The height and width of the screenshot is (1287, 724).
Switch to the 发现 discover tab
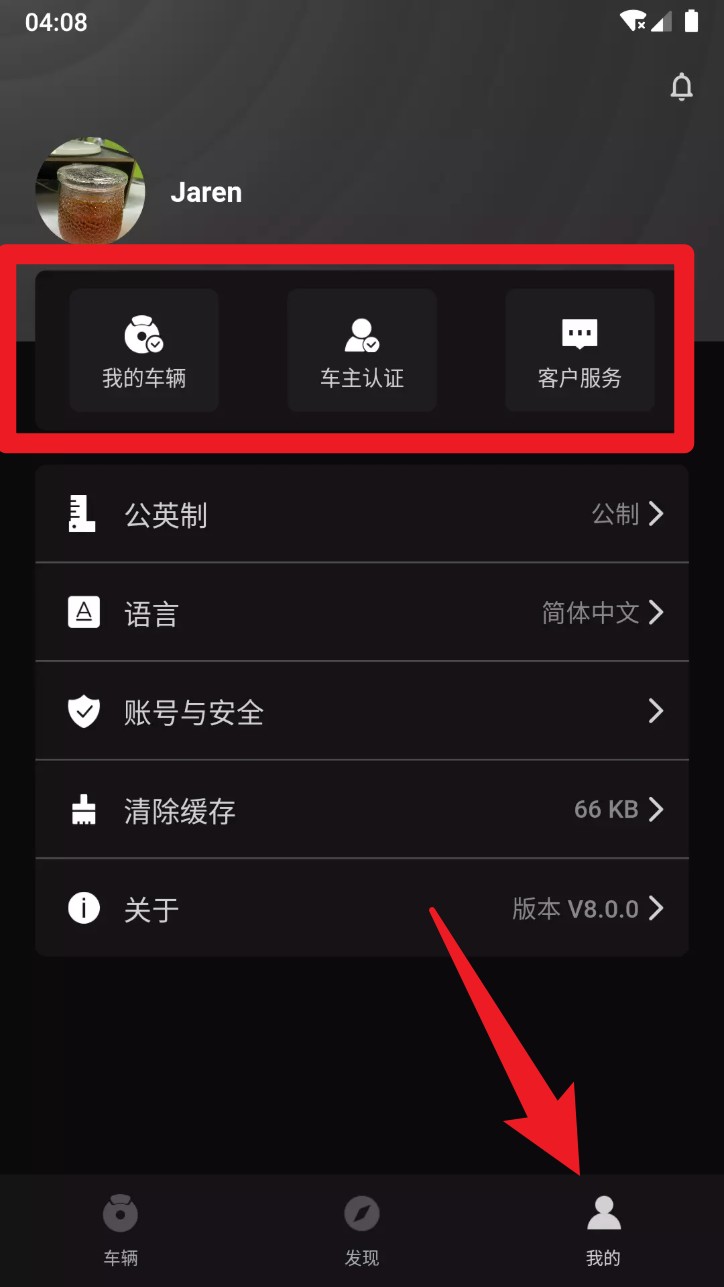362,1230
